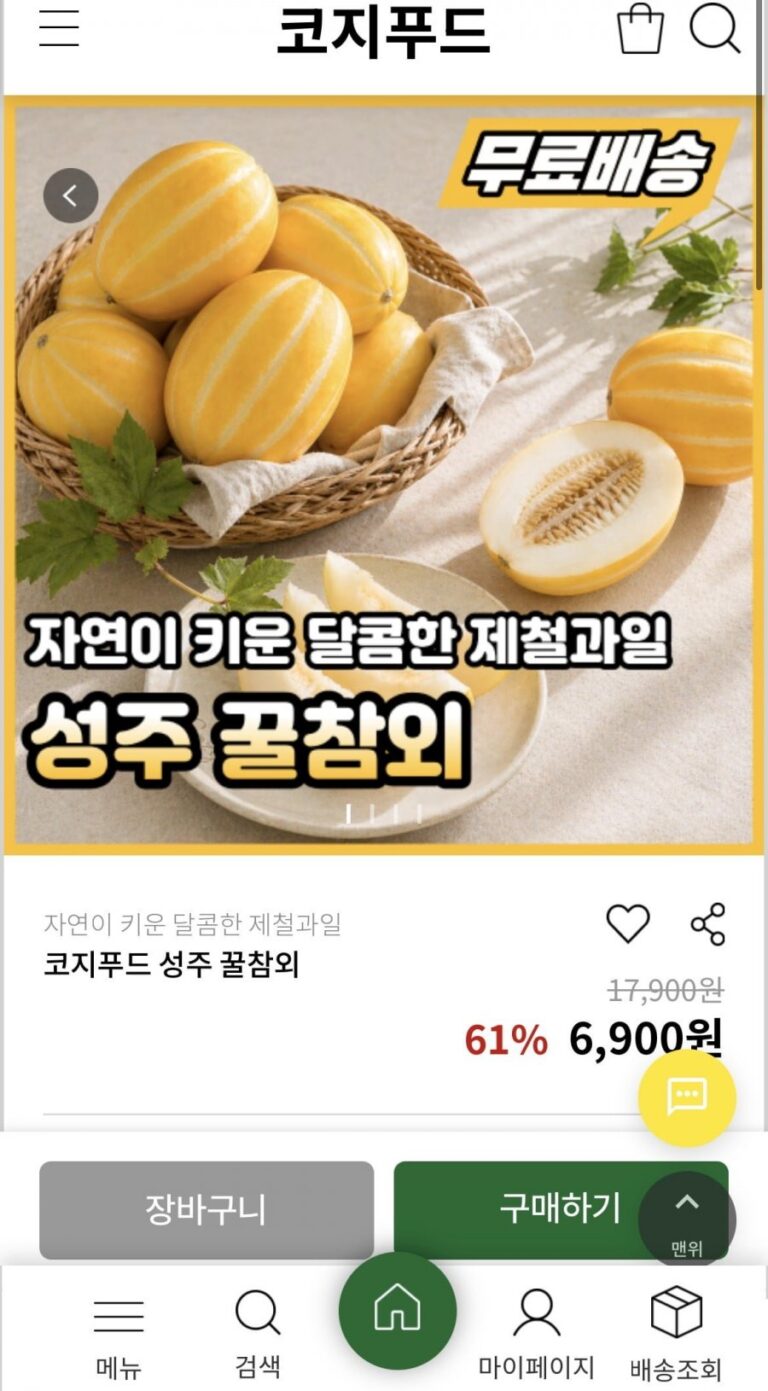Add product to wishlist with heart icon
This screenshot has width=768, height=1391.
pyautogui.click(x=628, y=923)
